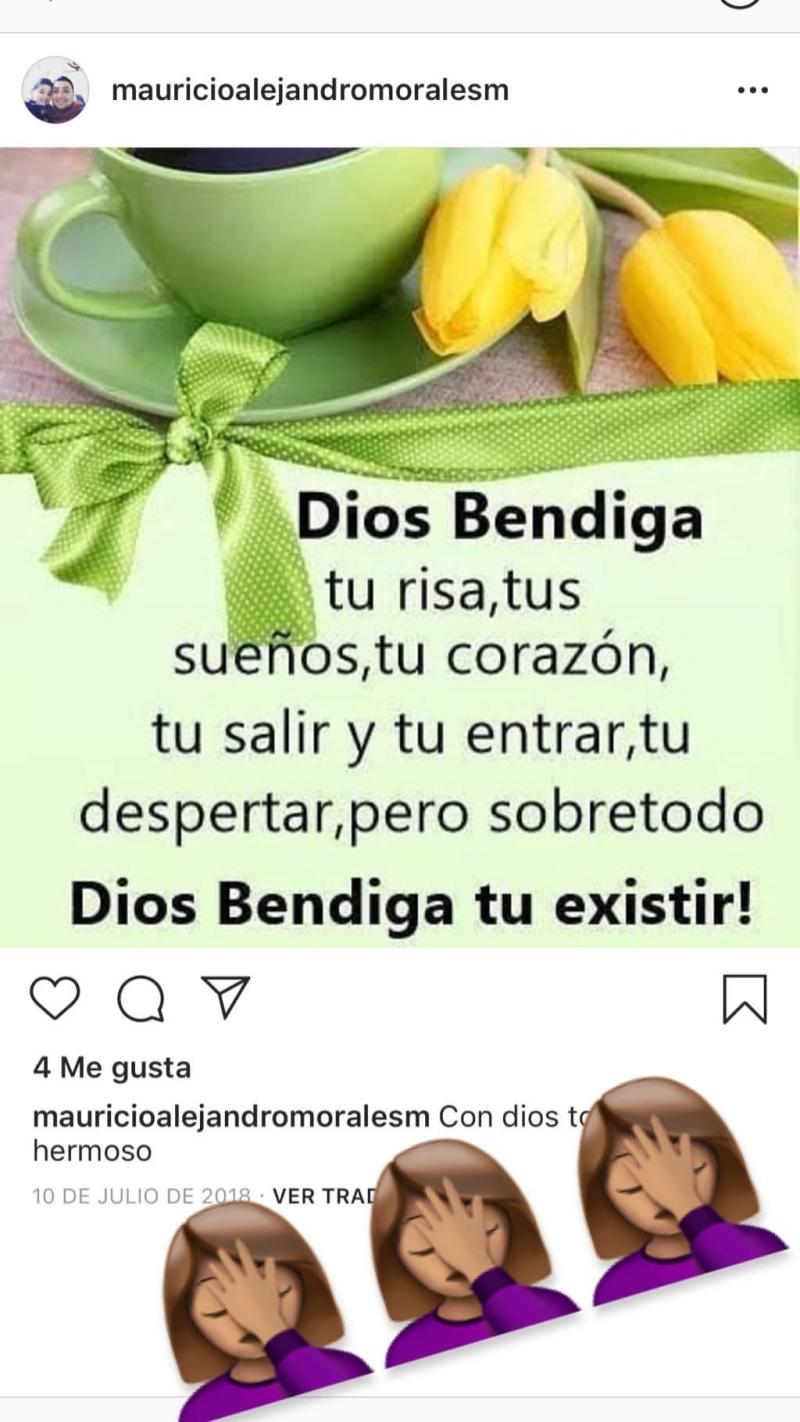Like the Dios Bendiga post
This screenshot has width=800, height=1422.
(54, 999)
